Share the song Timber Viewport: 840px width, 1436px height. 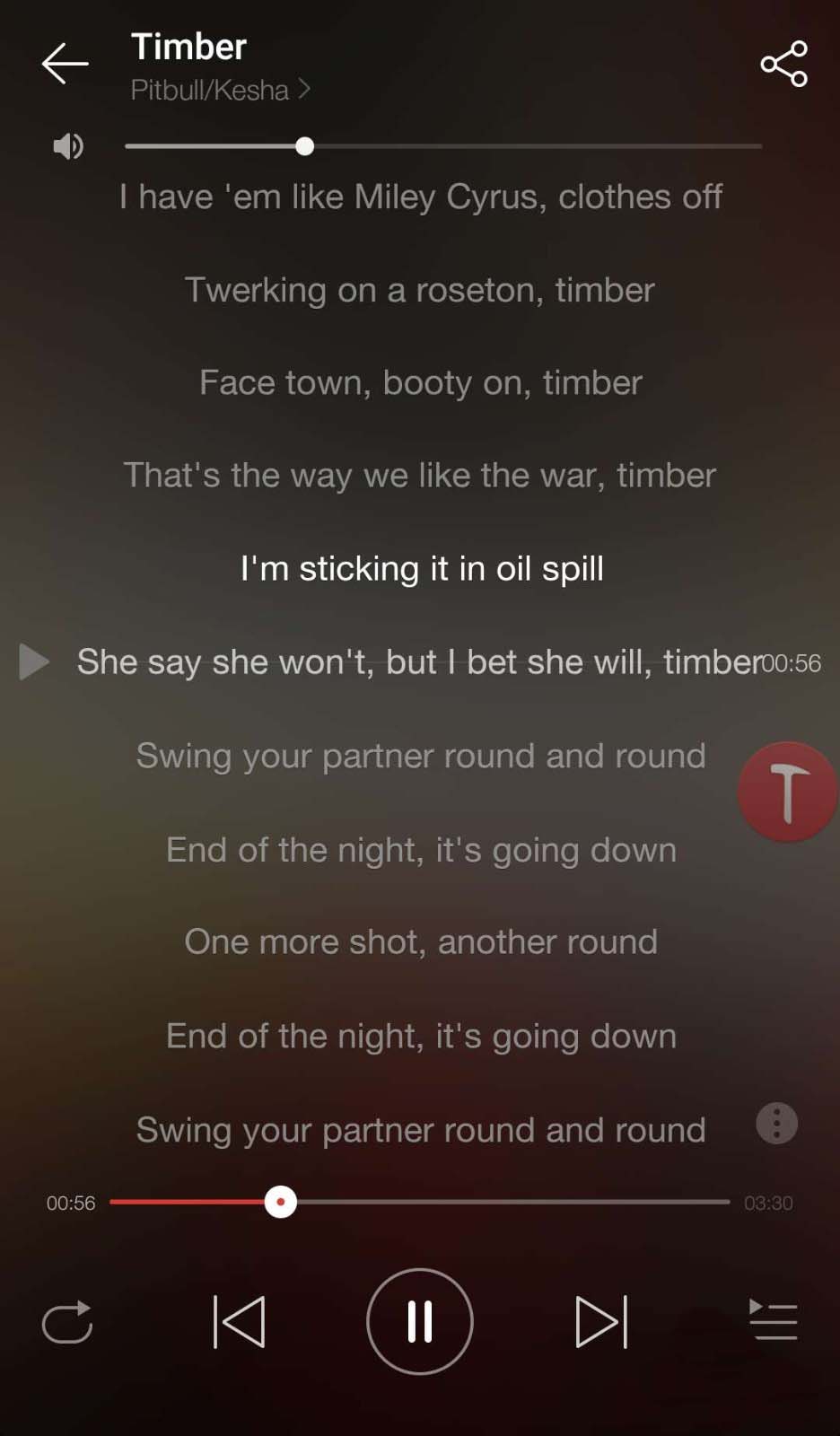783,64
